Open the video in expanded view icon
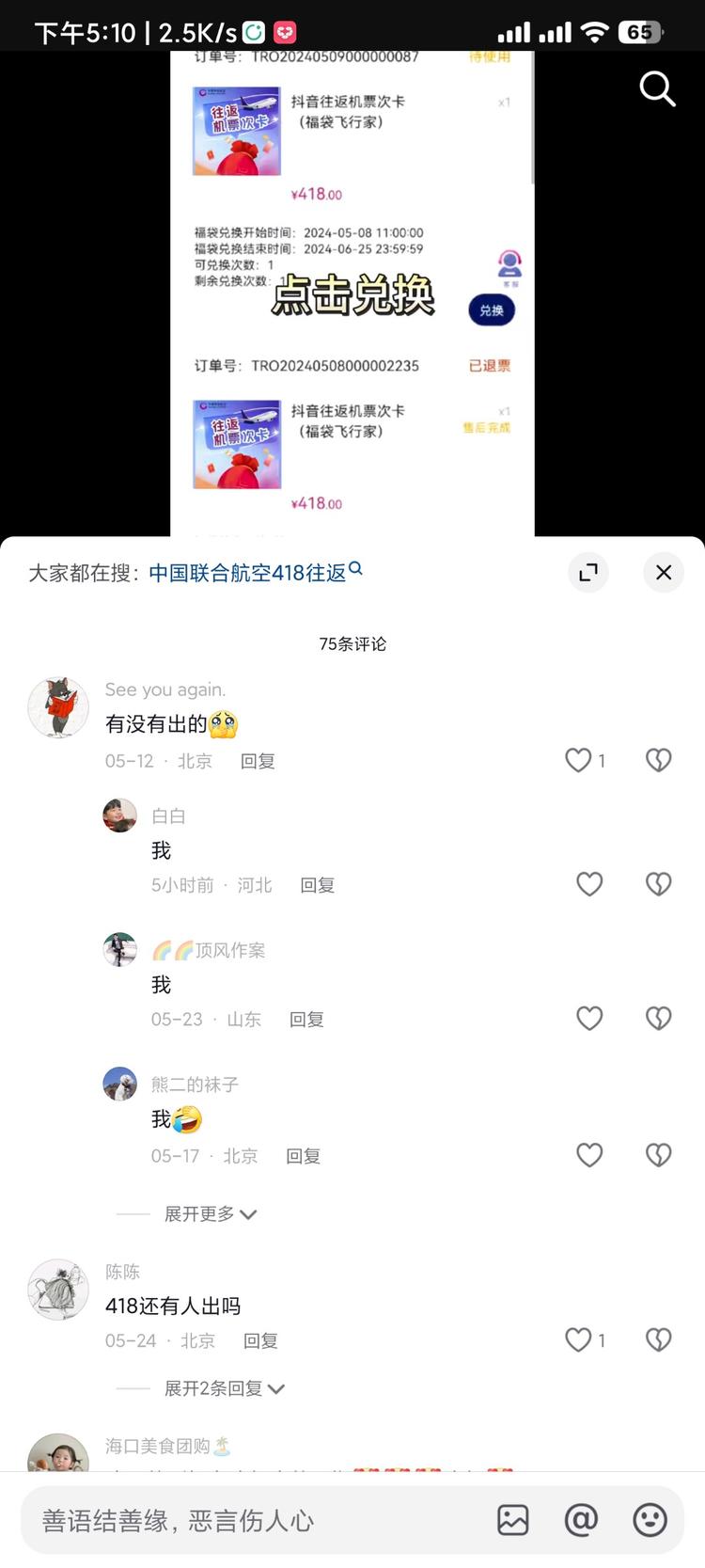 (x=588, y=572)
